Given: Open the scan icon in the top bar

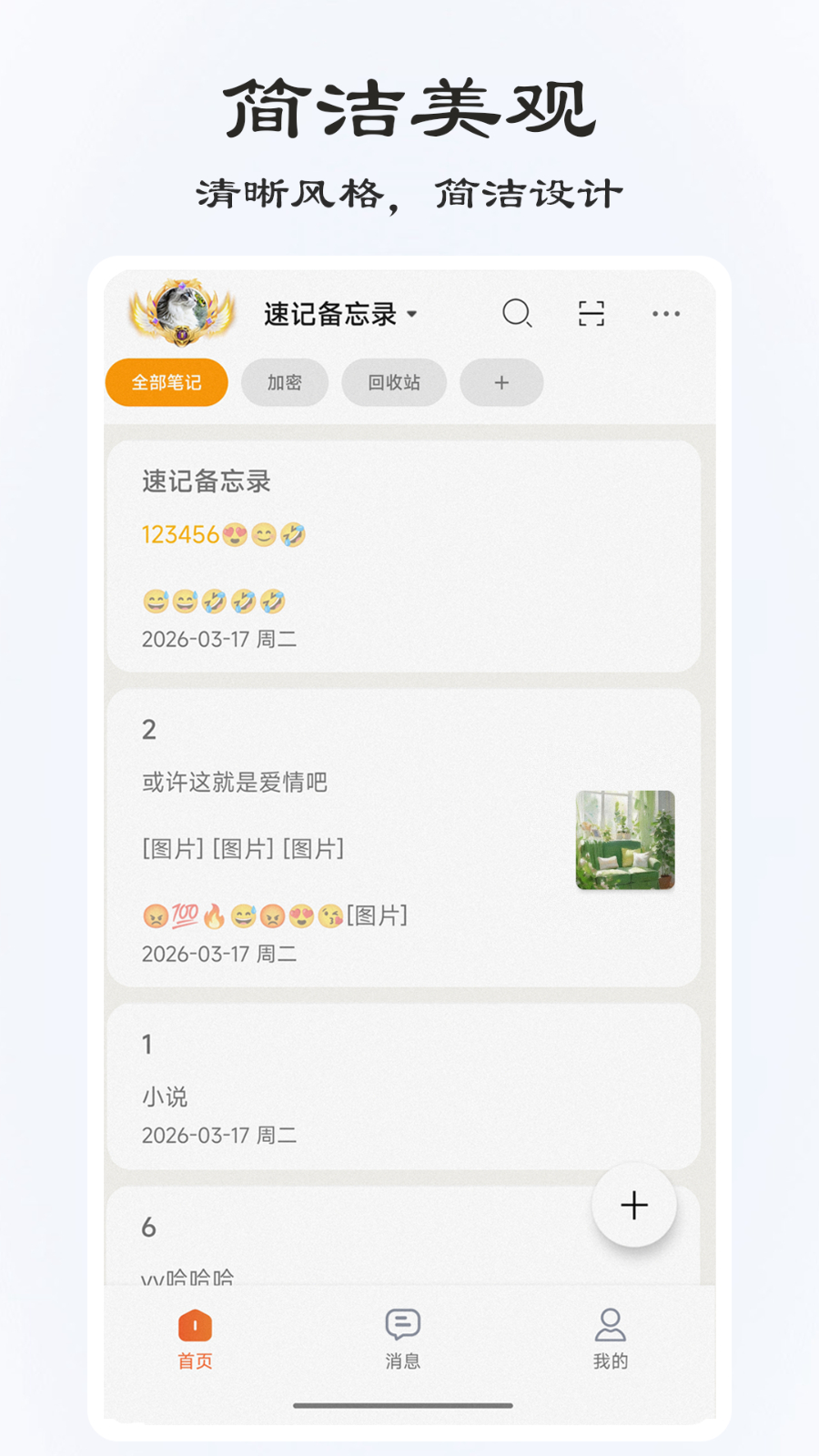Looking at the screenshot, I should pos(591,312).
